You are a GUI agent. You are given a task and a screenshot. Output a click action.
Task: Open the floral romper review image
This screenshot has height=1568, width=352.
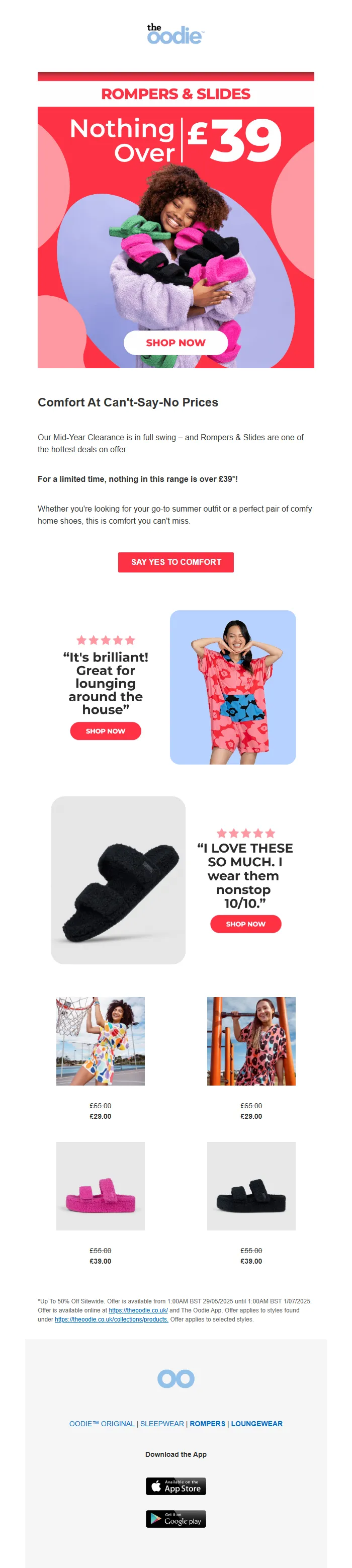pyautogui.click(x=232, y=687)
